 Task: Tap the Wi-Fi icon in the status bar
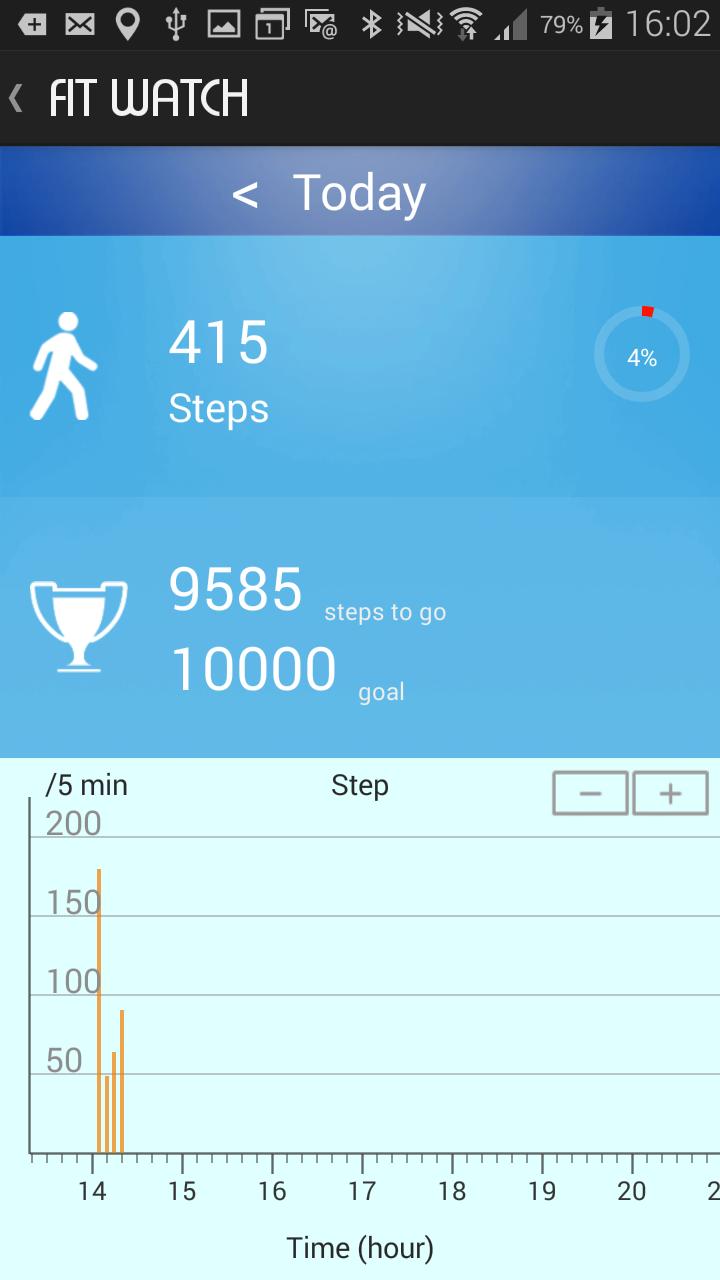pyautogui.click(x=467, y=24)
